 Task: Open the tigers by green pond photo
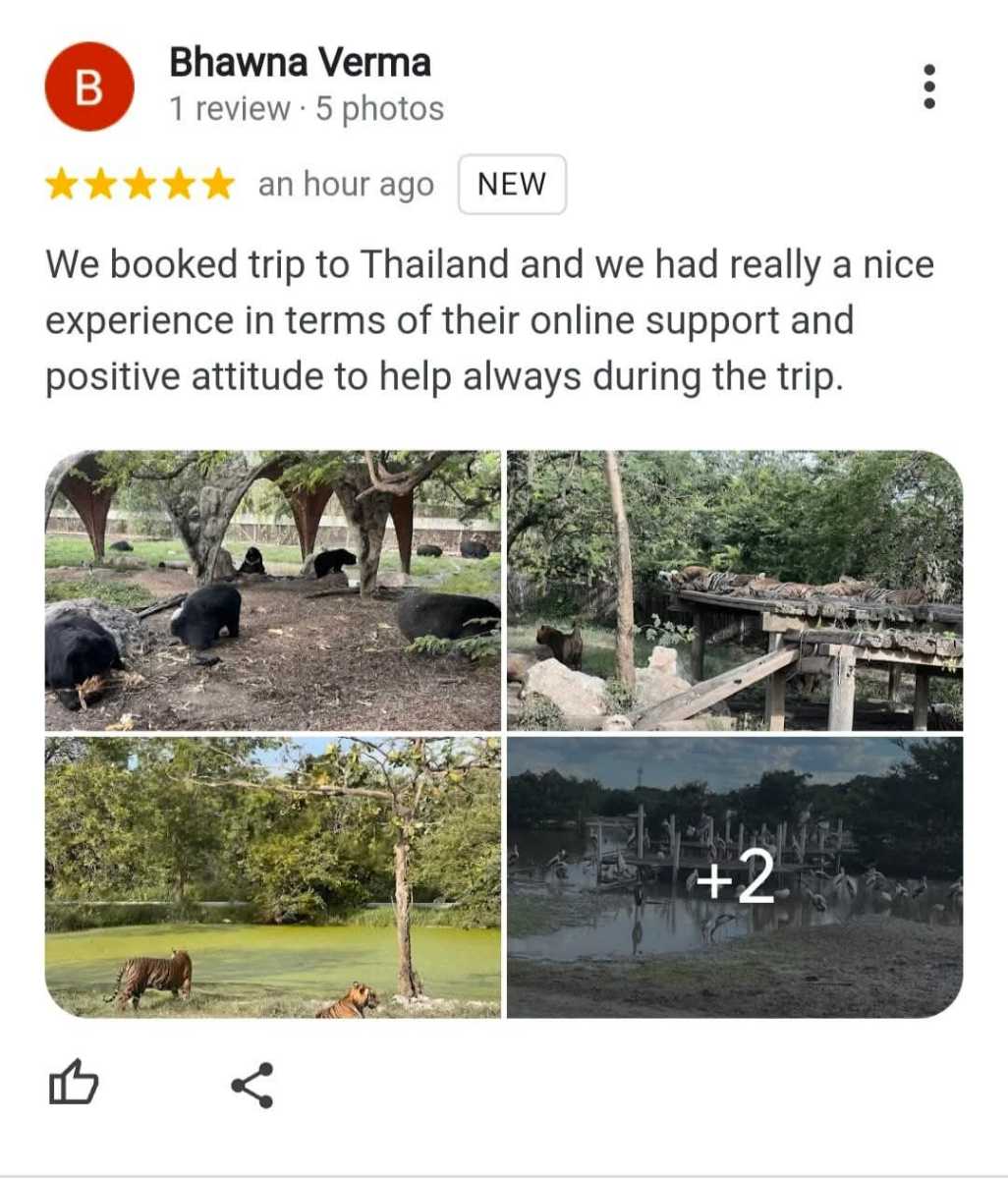pos(273,877)
